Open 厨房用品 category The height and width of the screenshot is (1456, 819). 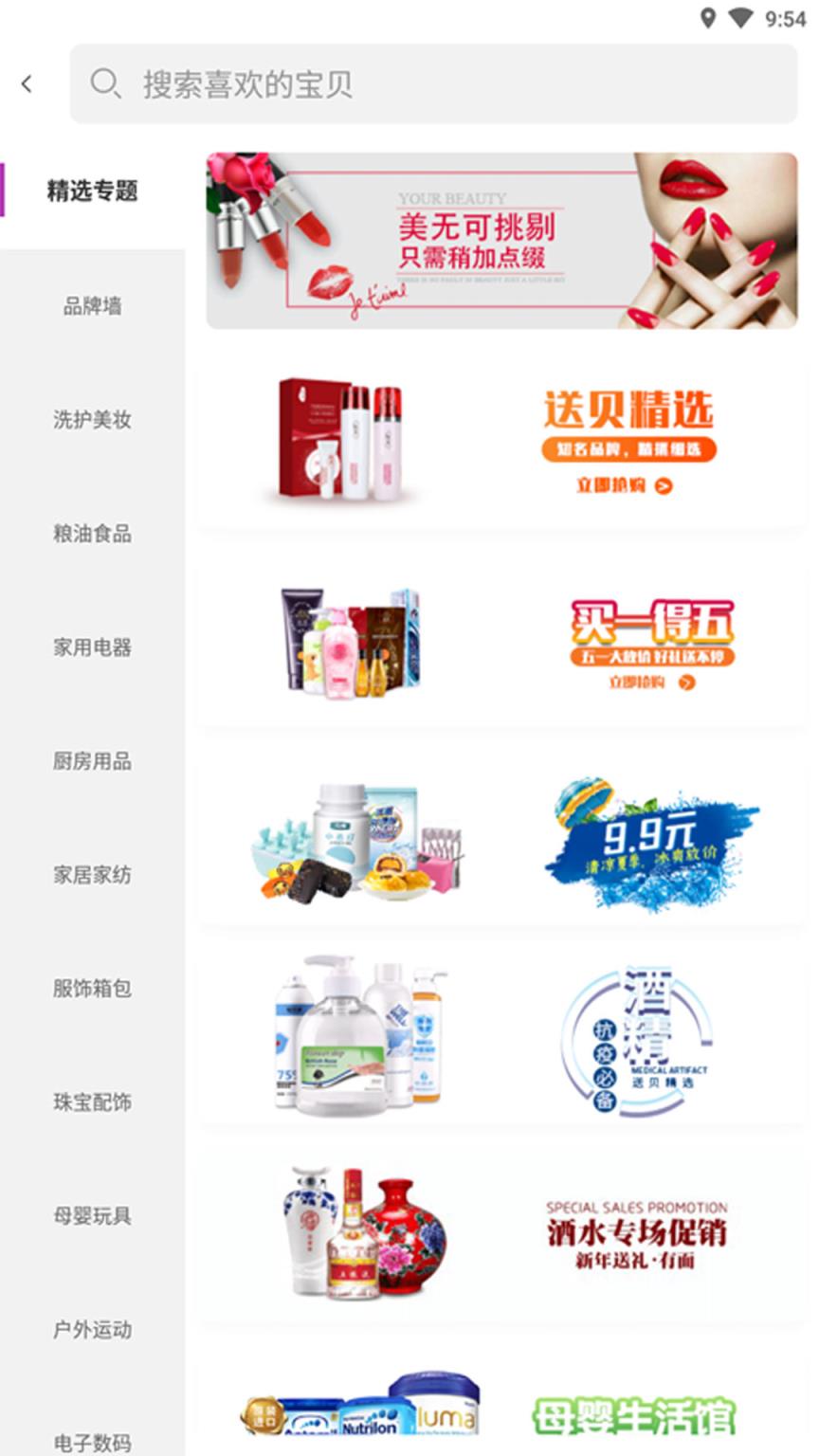coord(92,760)
